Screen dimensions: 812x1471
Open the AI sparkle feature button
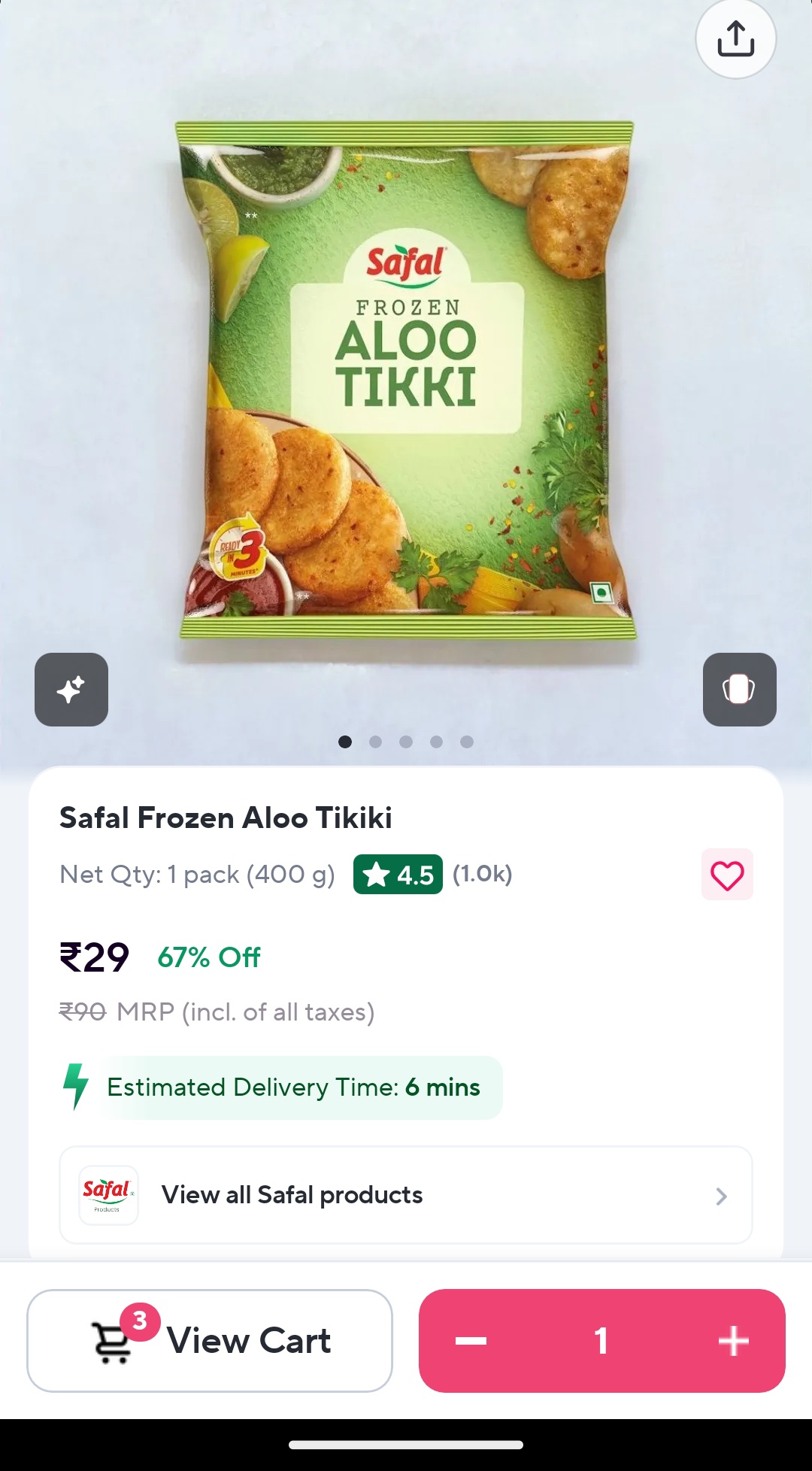71,689
